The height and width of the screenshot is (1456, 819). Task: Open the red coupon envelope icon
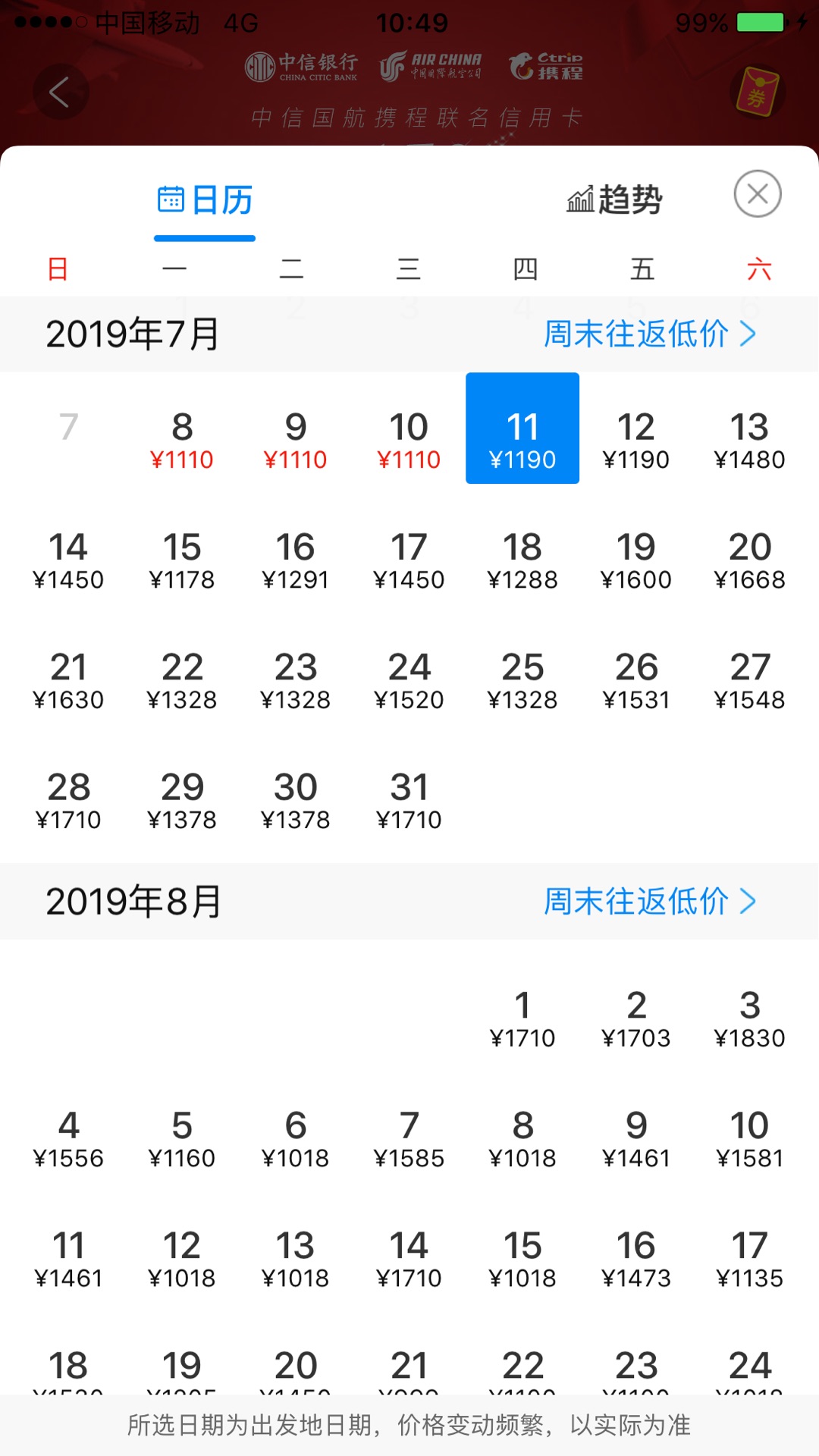tap(757, 93)
